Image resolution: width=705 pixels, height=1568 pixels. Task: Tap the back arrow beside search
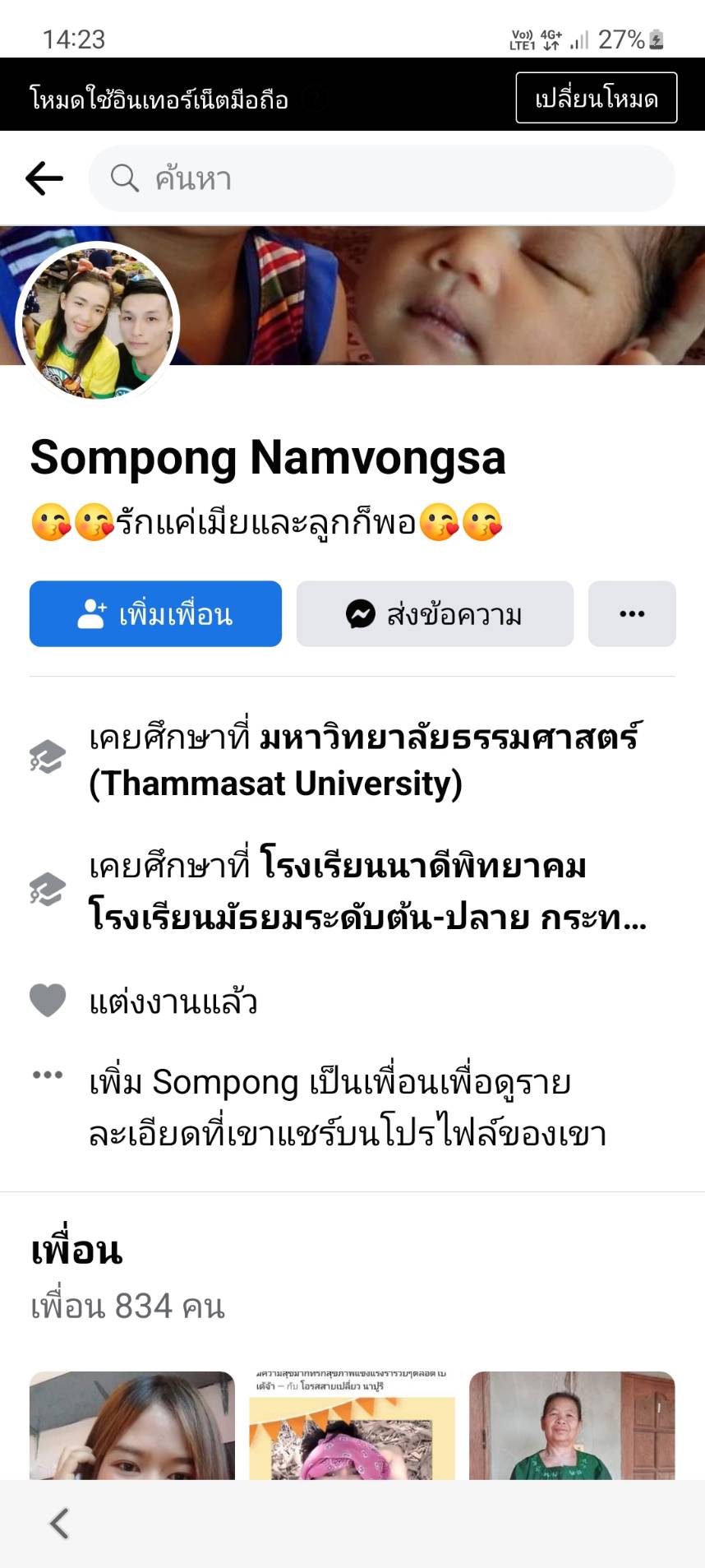[44, 178]
